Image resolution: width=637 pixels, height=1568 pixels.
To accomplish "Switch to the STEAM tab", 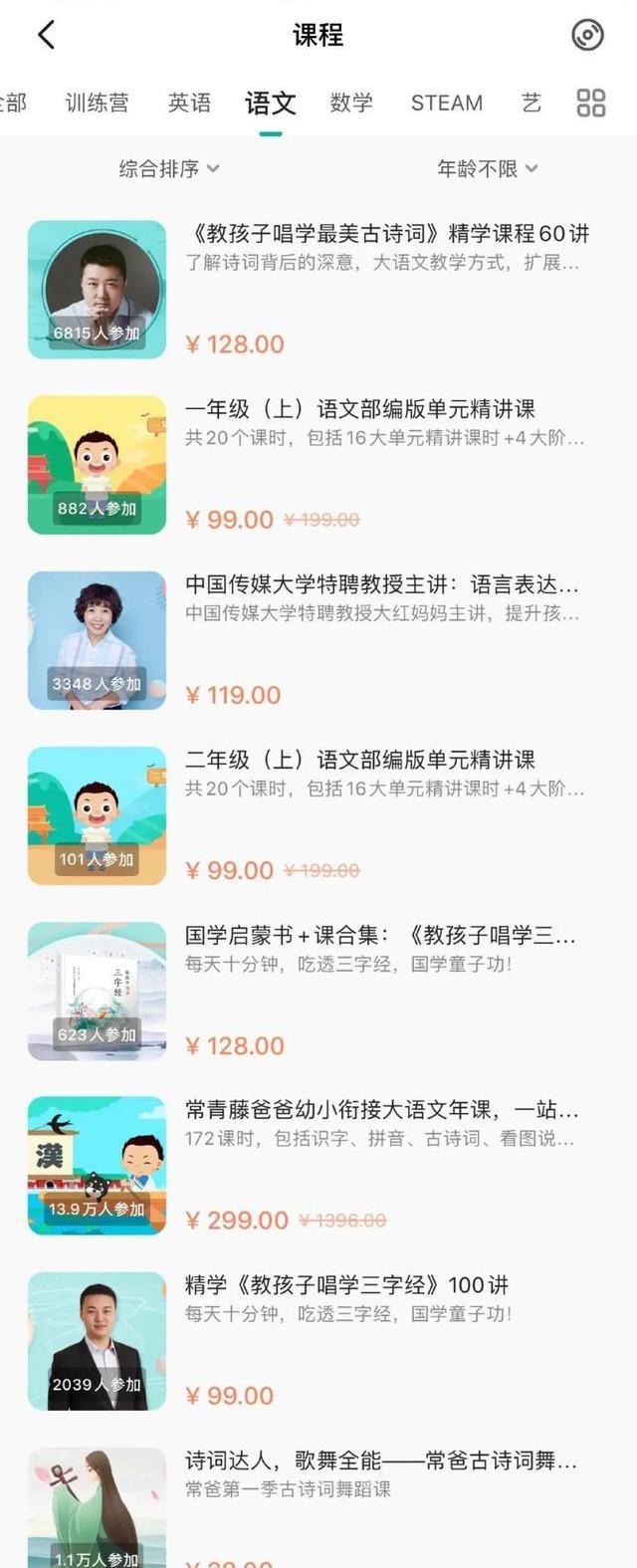I will (x=446, y=103).
